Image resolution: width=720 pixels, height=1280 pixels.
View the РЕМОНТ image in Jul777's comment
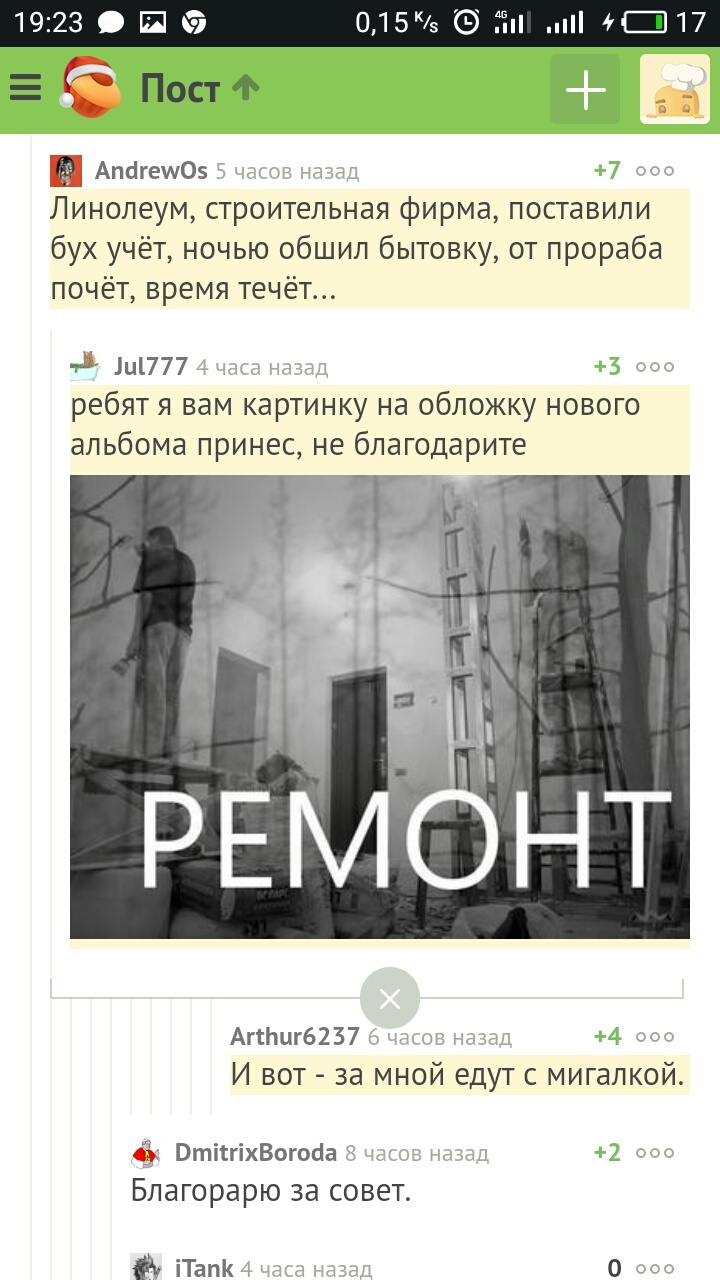(x=379, y=706)
